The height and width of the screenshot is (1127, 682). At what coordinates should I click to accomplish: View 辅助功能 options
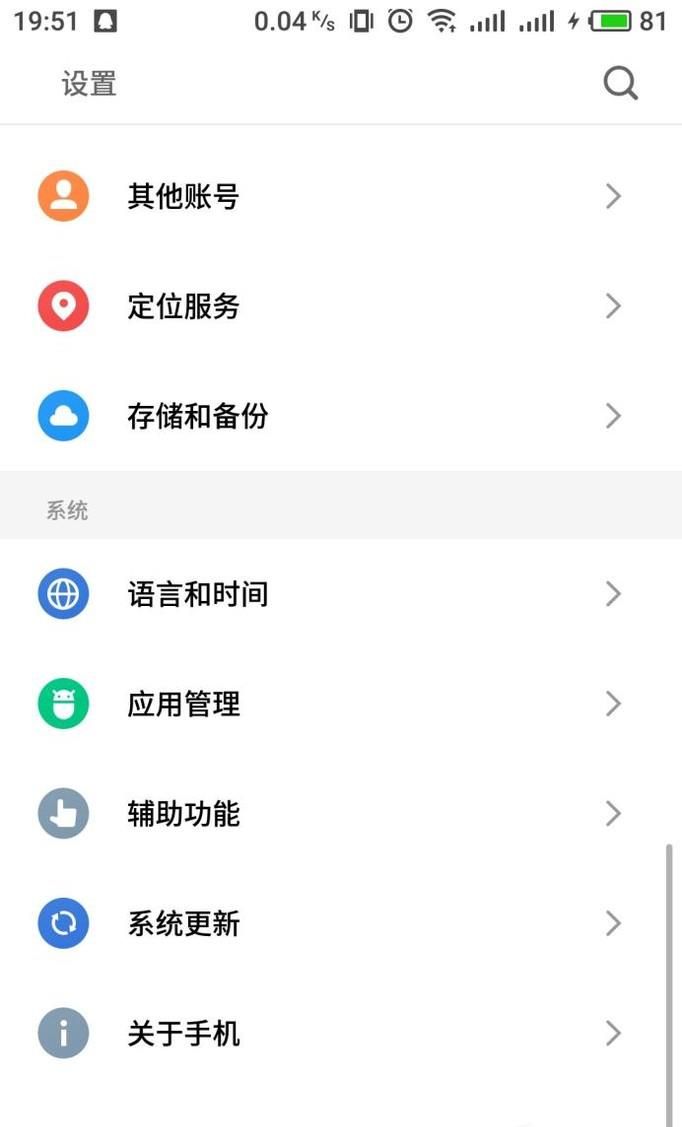point(183,814)
